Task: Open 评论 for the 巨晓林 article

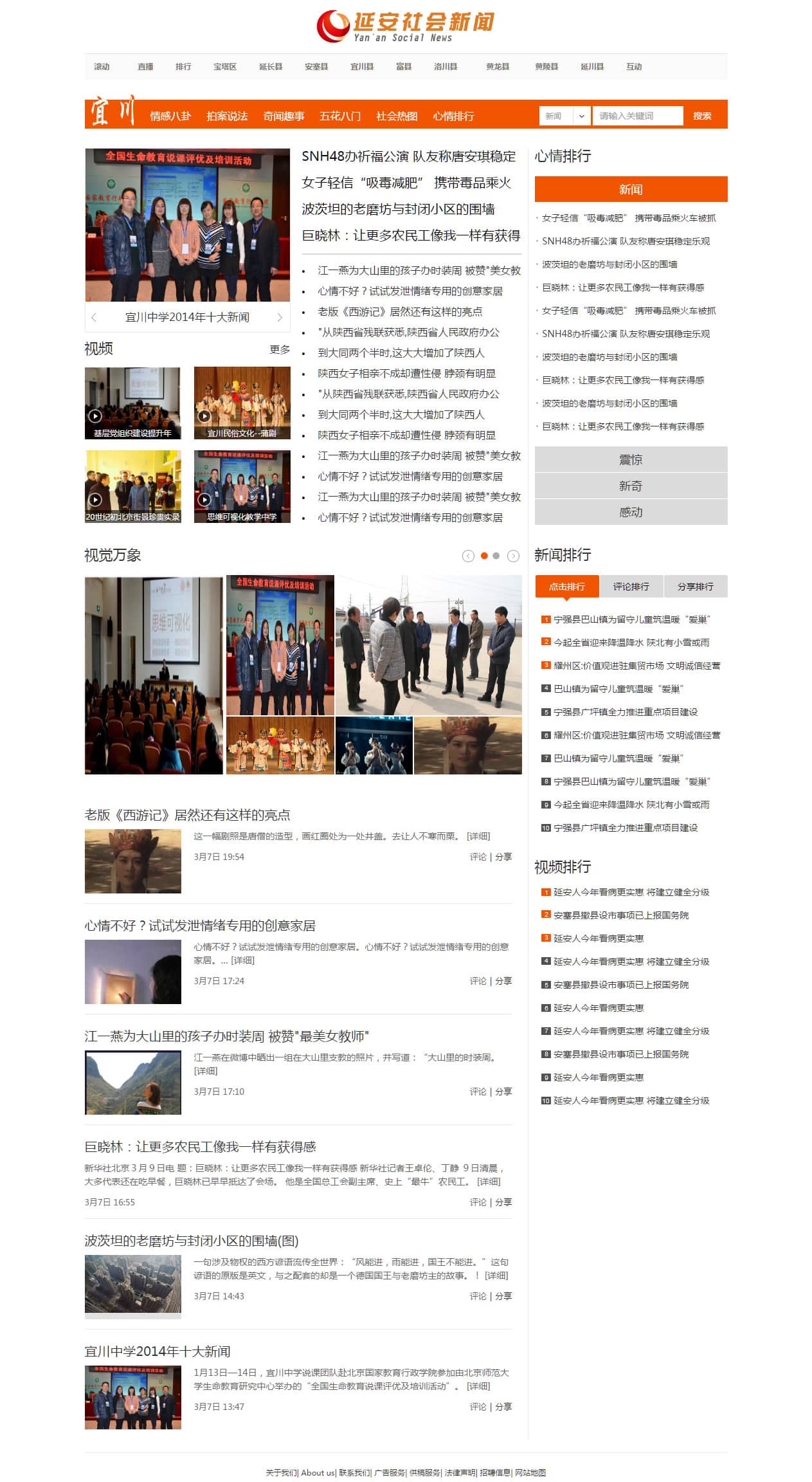Action: 478,1202
